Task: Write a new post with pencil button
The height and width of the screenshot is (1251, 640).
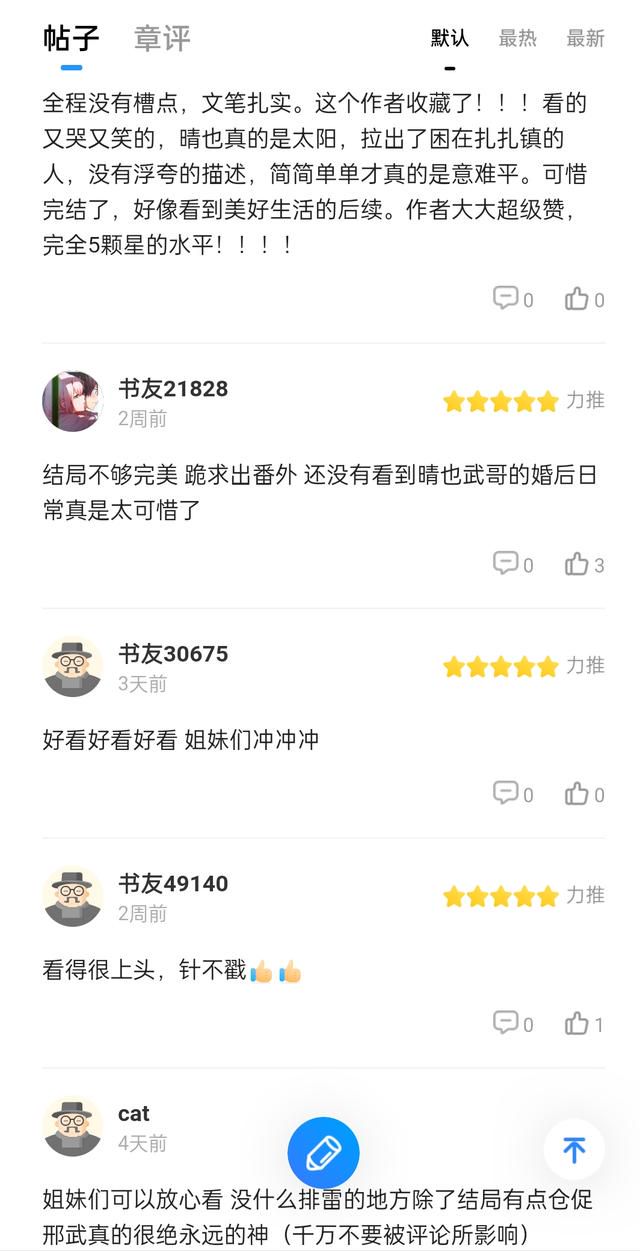Action: [323, 1152]
